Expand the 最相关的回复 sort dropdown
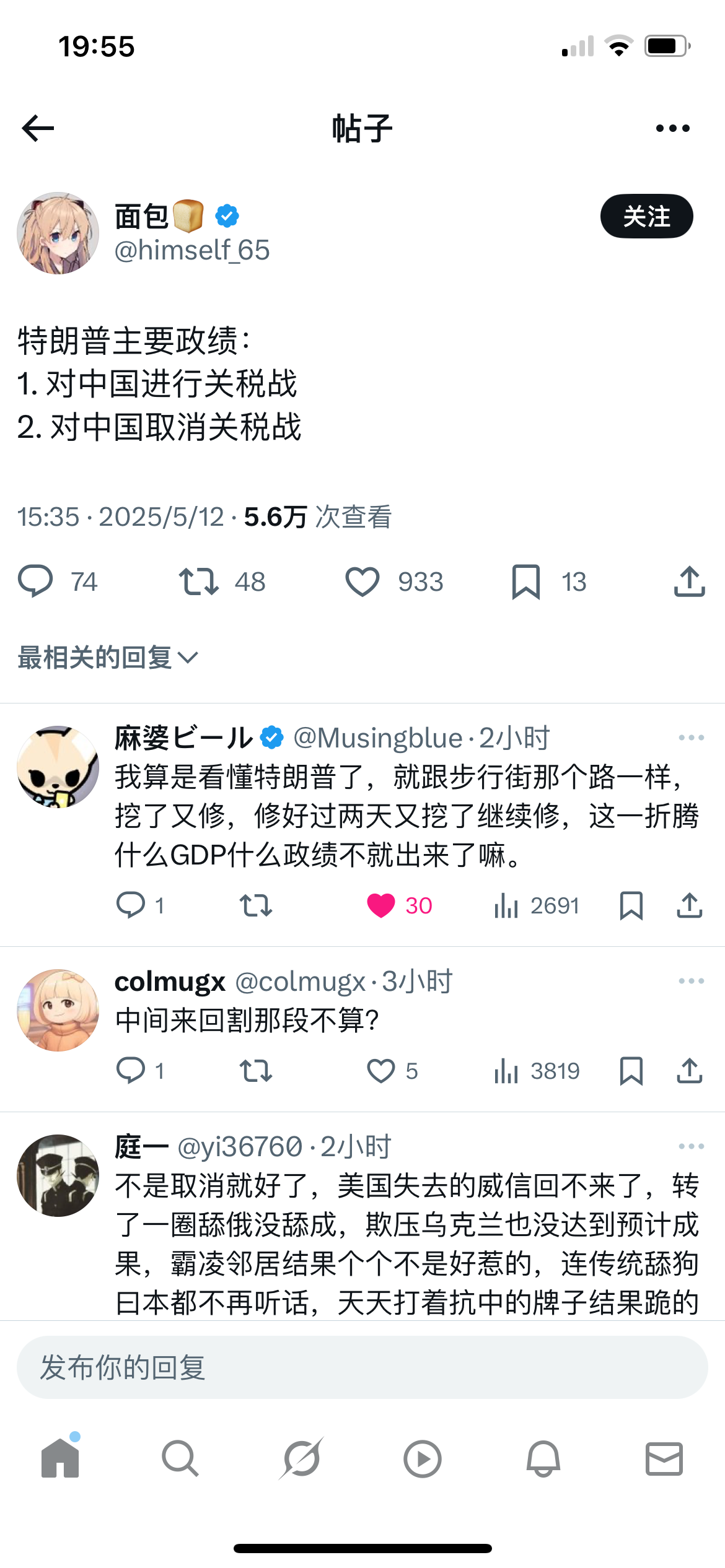This screenshot has height=1568, width=725. coord(108,657)
